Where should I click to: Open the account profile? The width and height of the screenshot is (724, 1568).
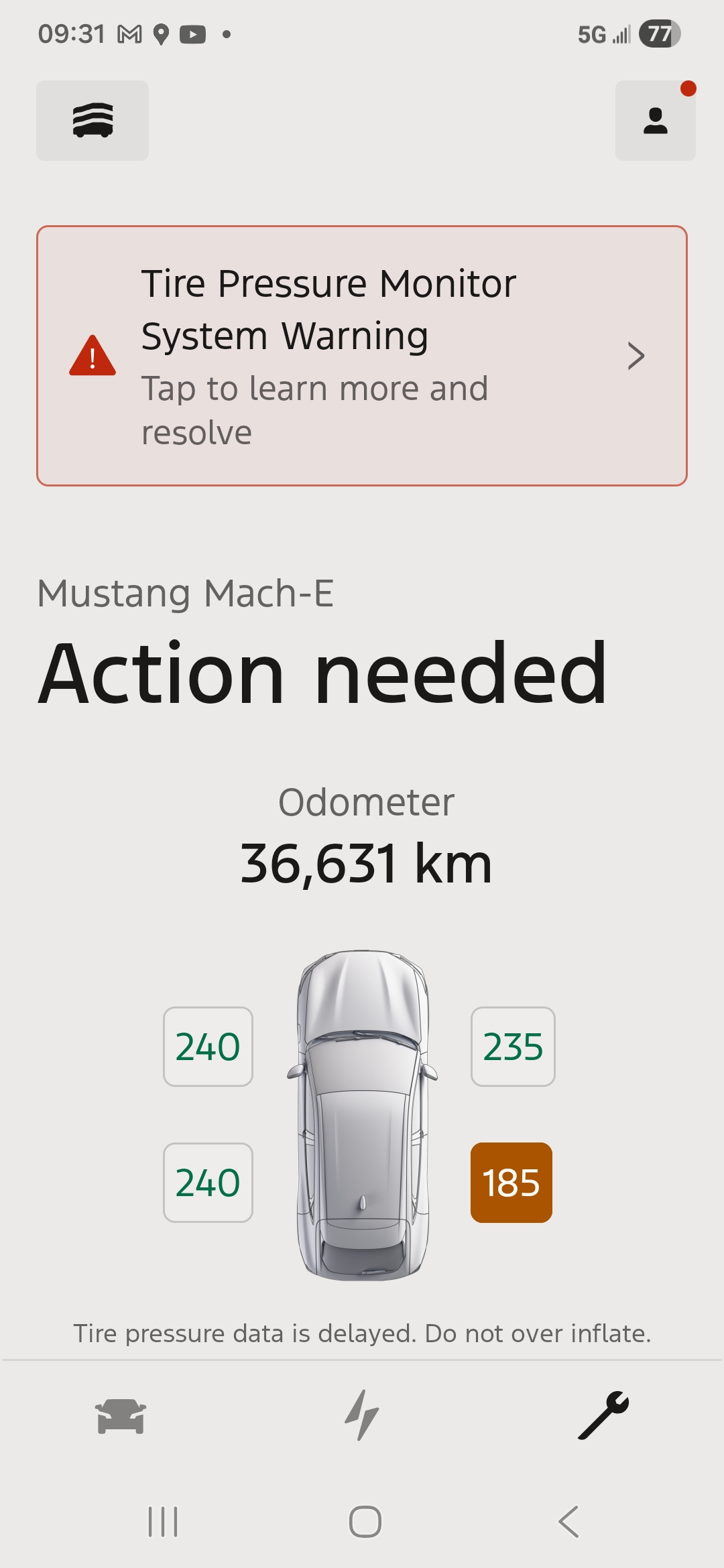pos(655,121)
